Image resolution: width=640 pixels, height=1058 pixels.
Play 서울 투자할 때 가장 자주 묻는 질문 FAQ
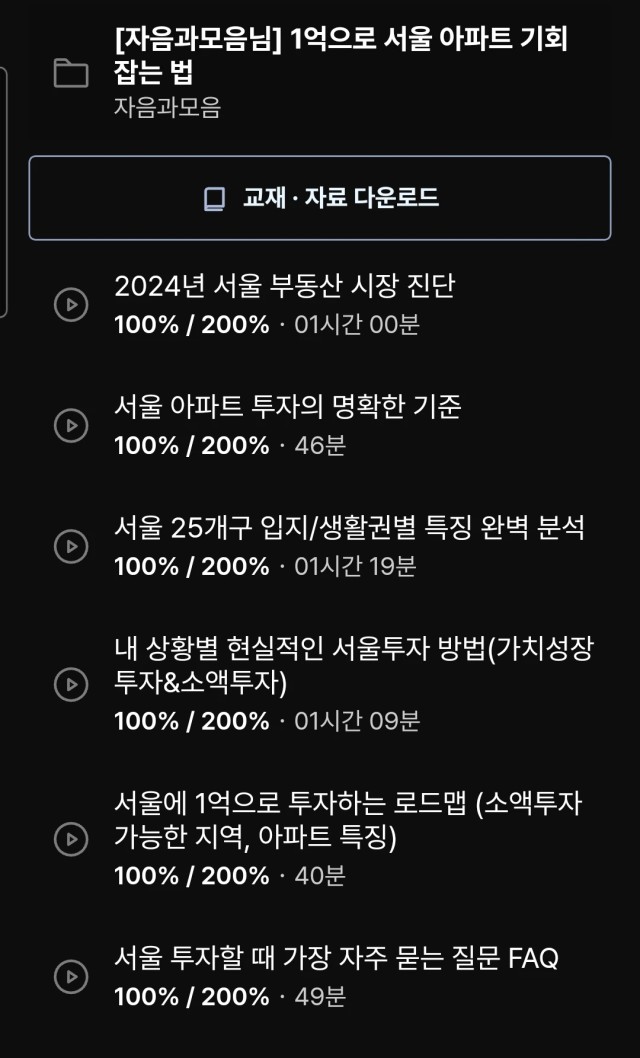pyautogui.click(x=320, y=976)
